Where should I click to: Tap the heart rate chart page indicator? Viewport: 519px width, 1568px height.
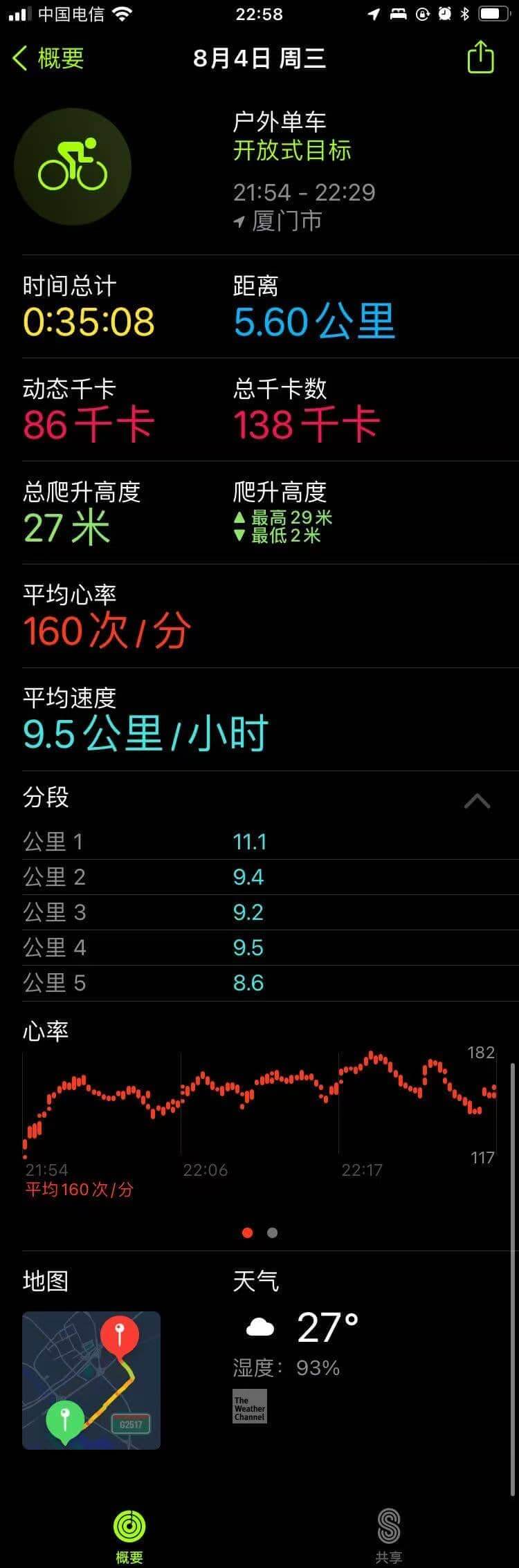coord(260,1232)
